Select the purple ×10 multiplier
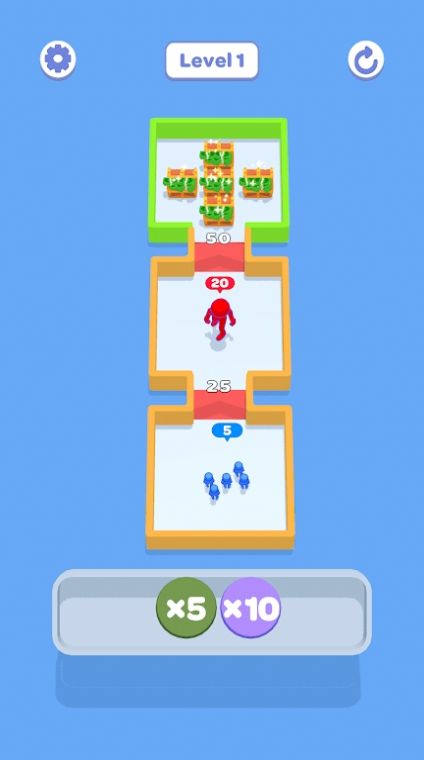 coord(251,607)
